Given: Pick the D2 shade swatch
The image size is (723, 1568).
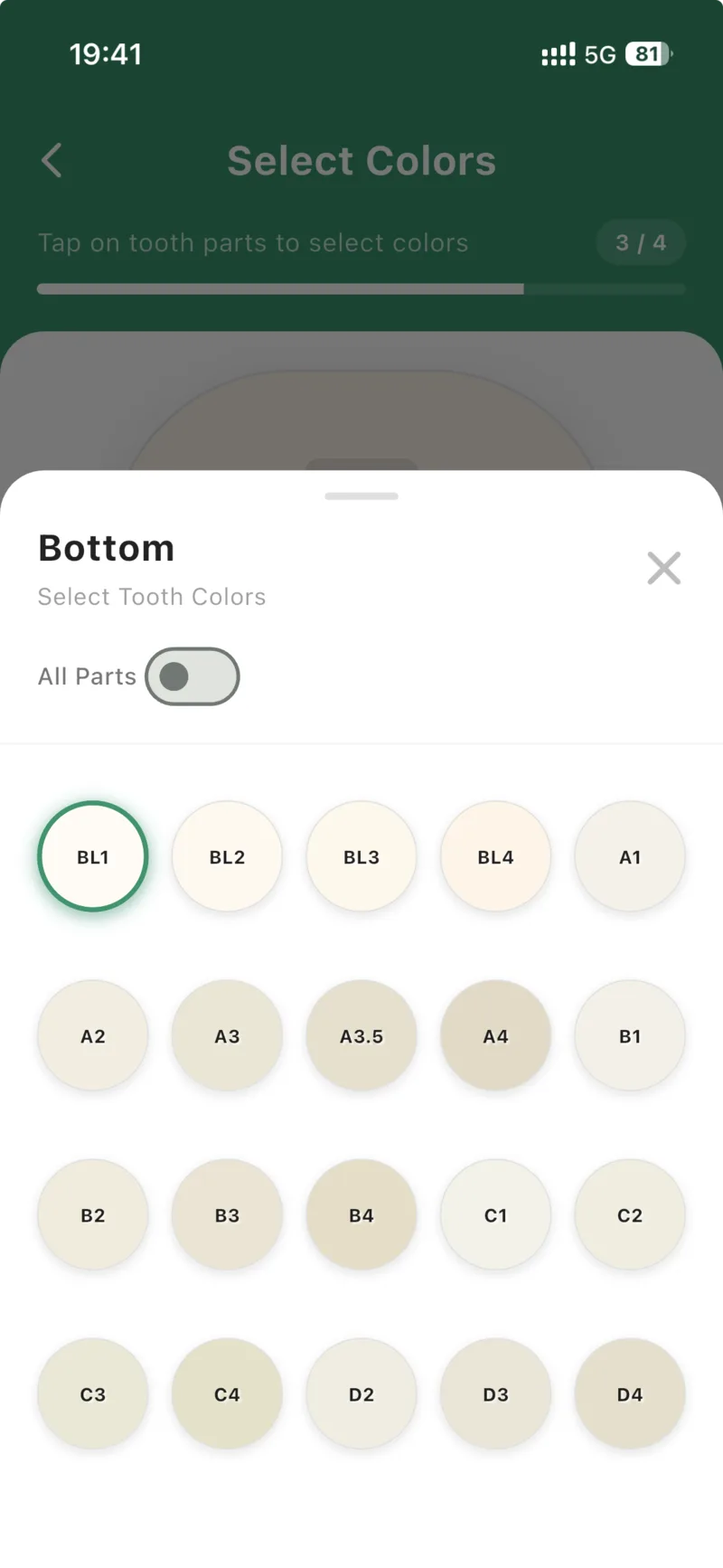Looking at the screenshot, I should point(361,1393).
